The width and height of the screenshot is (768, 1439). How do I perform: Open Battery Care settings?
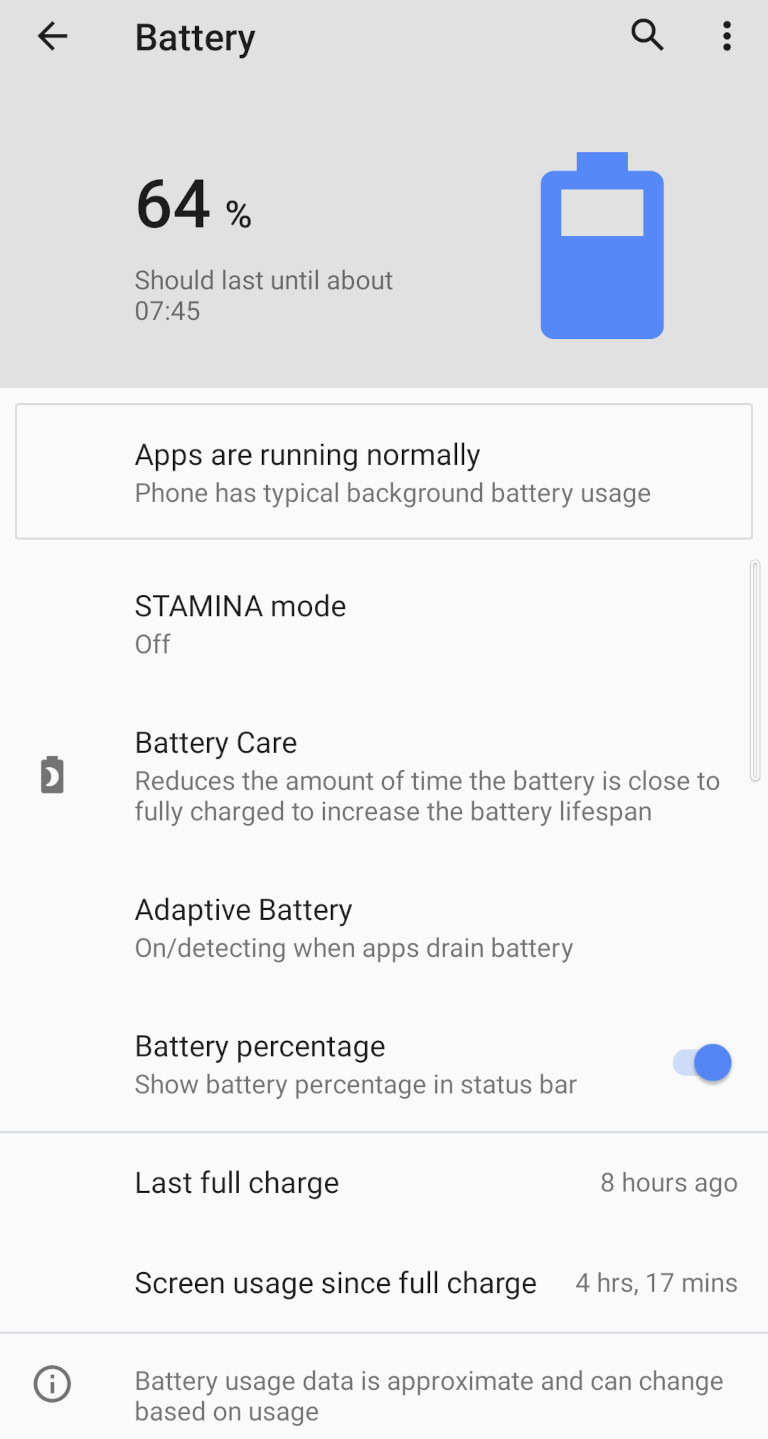pyautogui.click(x=384, y=776)
